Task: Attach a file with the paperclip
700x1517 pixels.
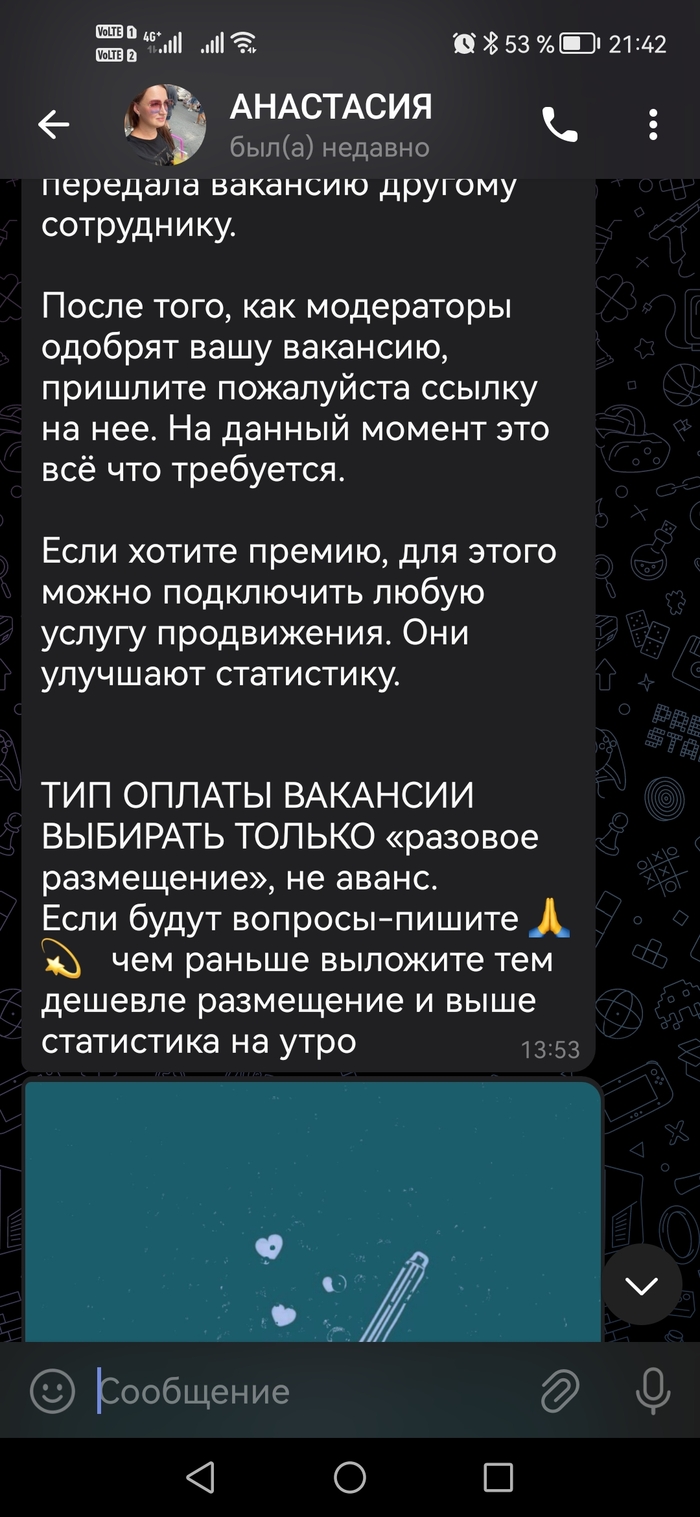Action: 560,1390
